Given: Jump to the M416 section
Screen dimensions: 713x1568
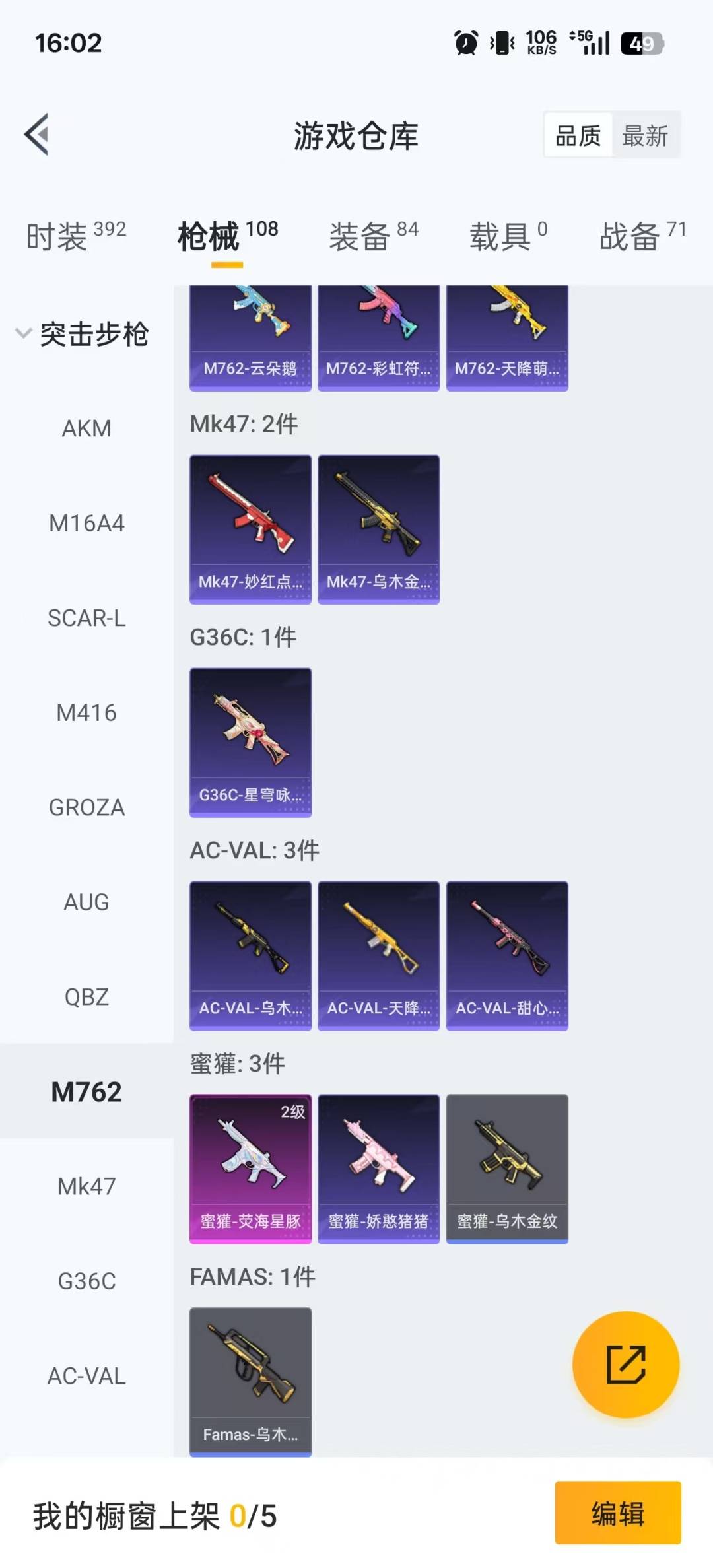Looking at the screenshot, I should [x=86, y=713].
